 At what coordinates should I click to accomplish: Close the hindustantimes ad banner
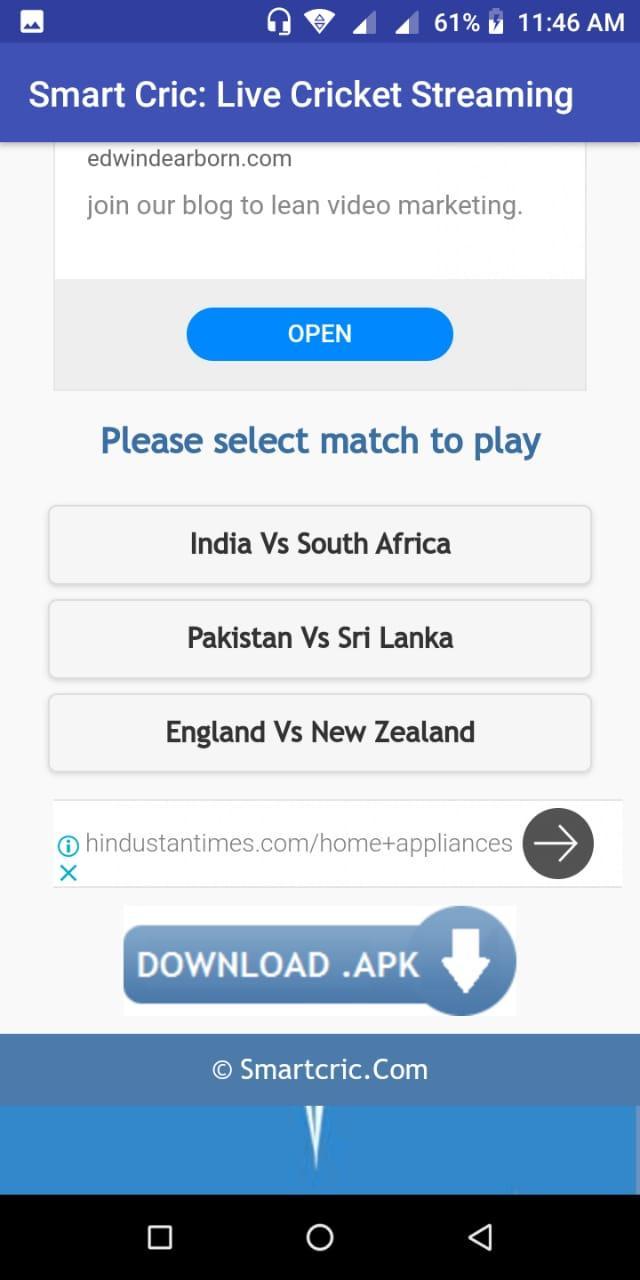[68, 872]
